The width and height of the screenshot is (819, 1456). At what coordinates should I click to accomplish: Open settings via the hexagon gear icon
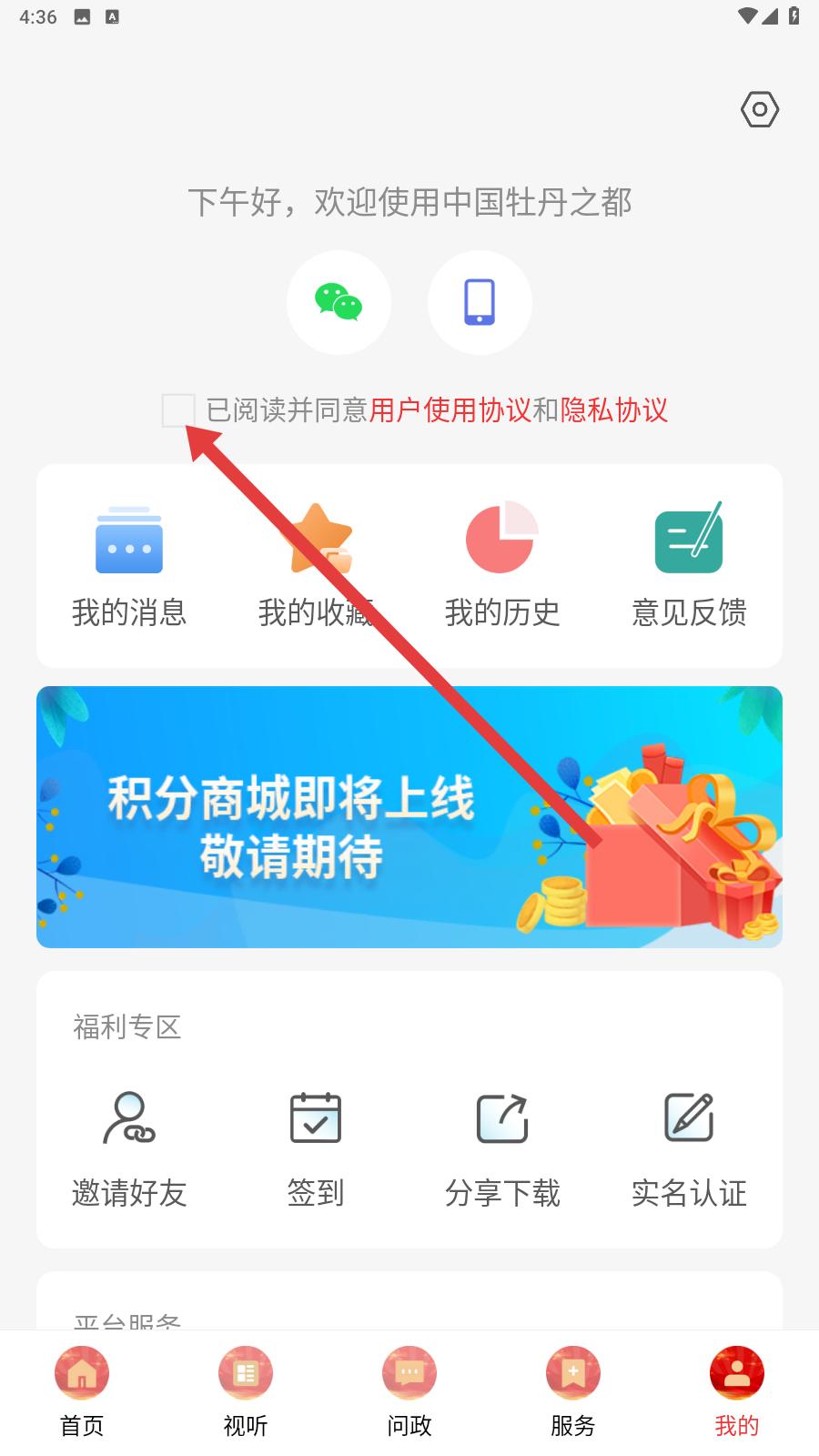pos(759,110)
